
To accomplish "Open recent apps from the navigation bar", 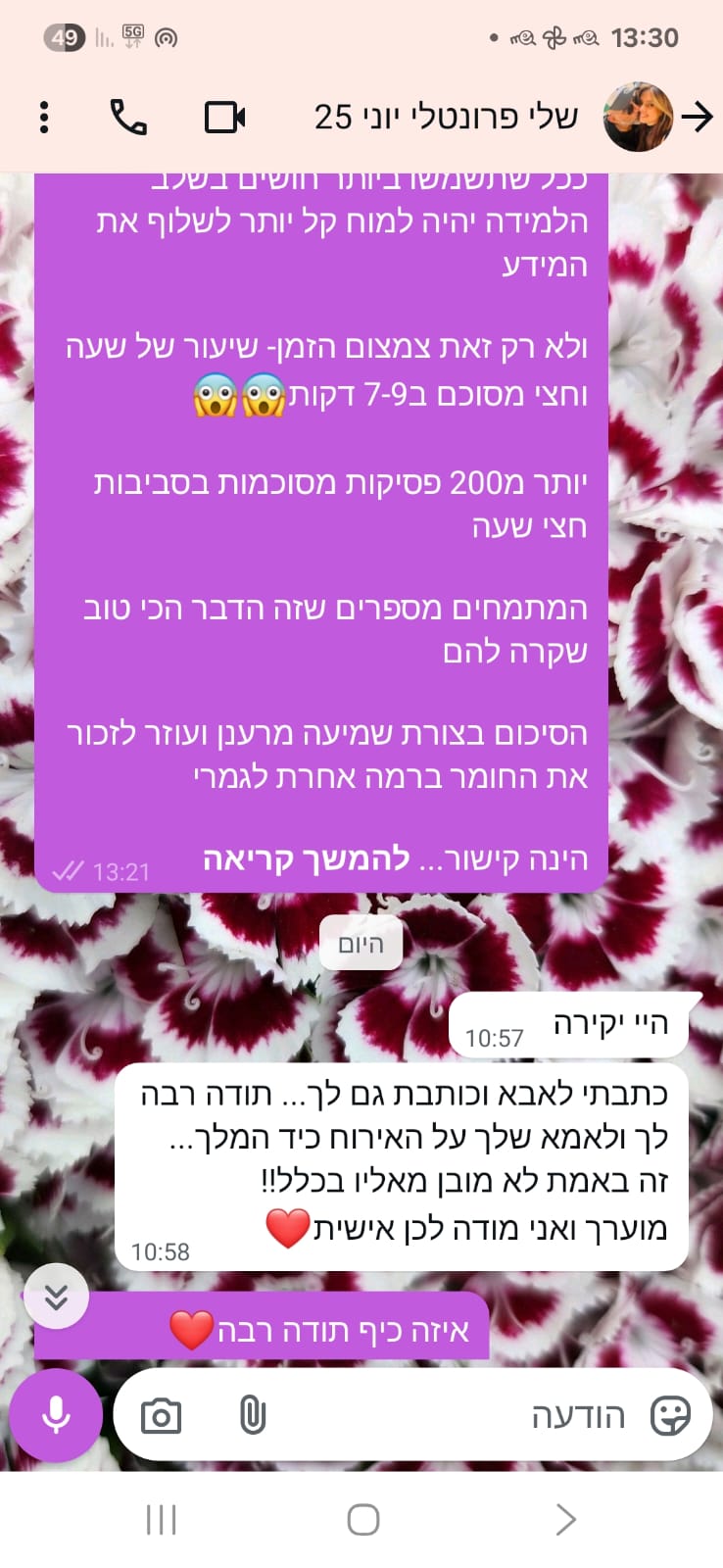I will [x=161, y=1520].
